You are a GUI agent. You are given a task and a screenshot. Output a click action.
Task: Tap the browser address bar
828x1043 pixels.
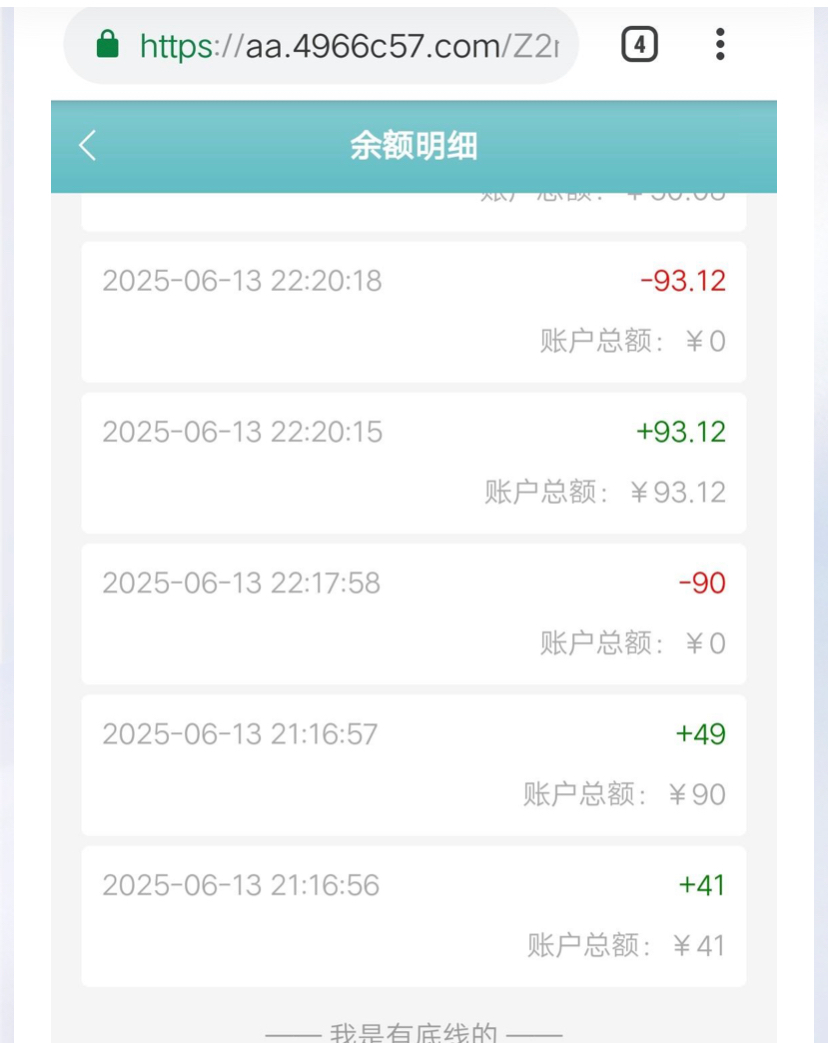[x=330, y=45]
